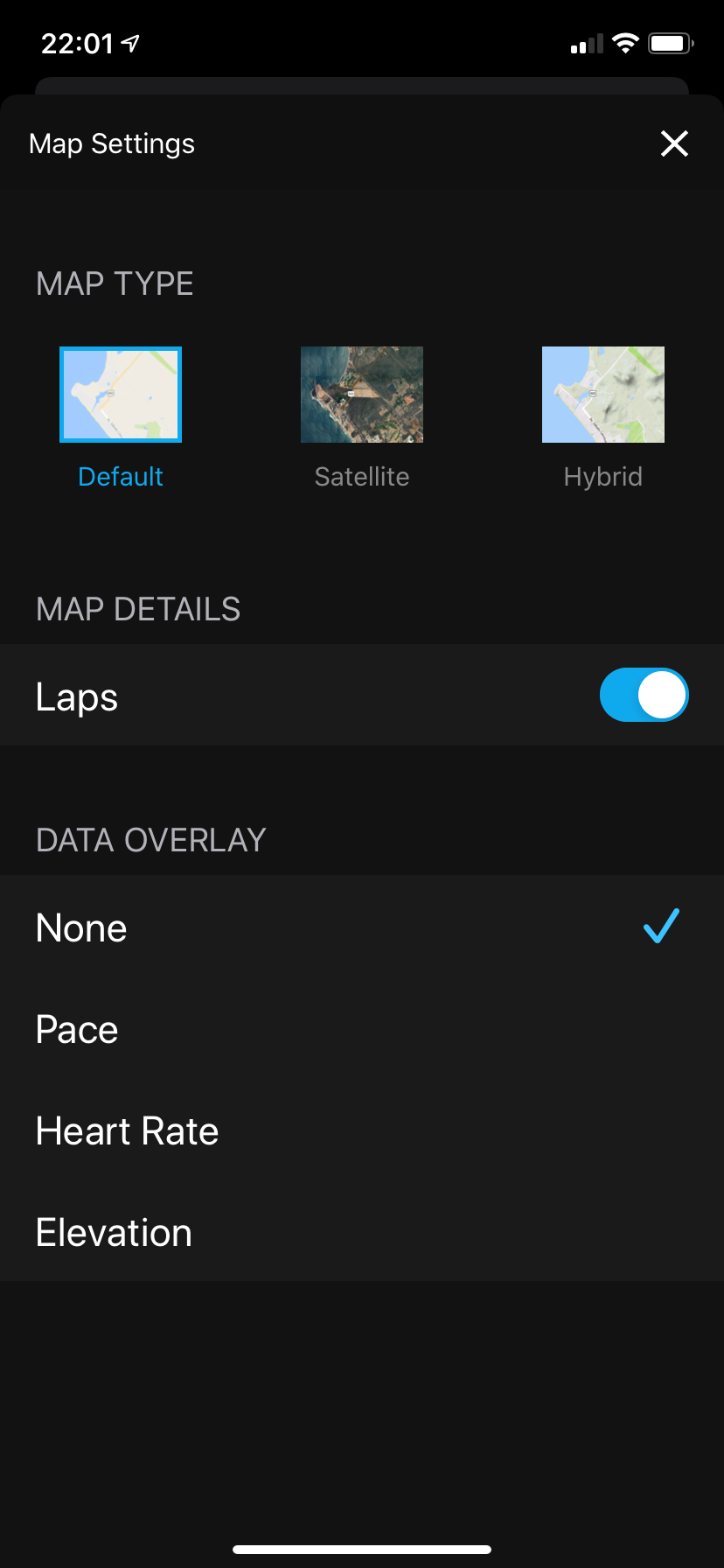Choose the Hybrid map type
The height and width of the screenshot is (1568, 724).
(x=603, y=395)
